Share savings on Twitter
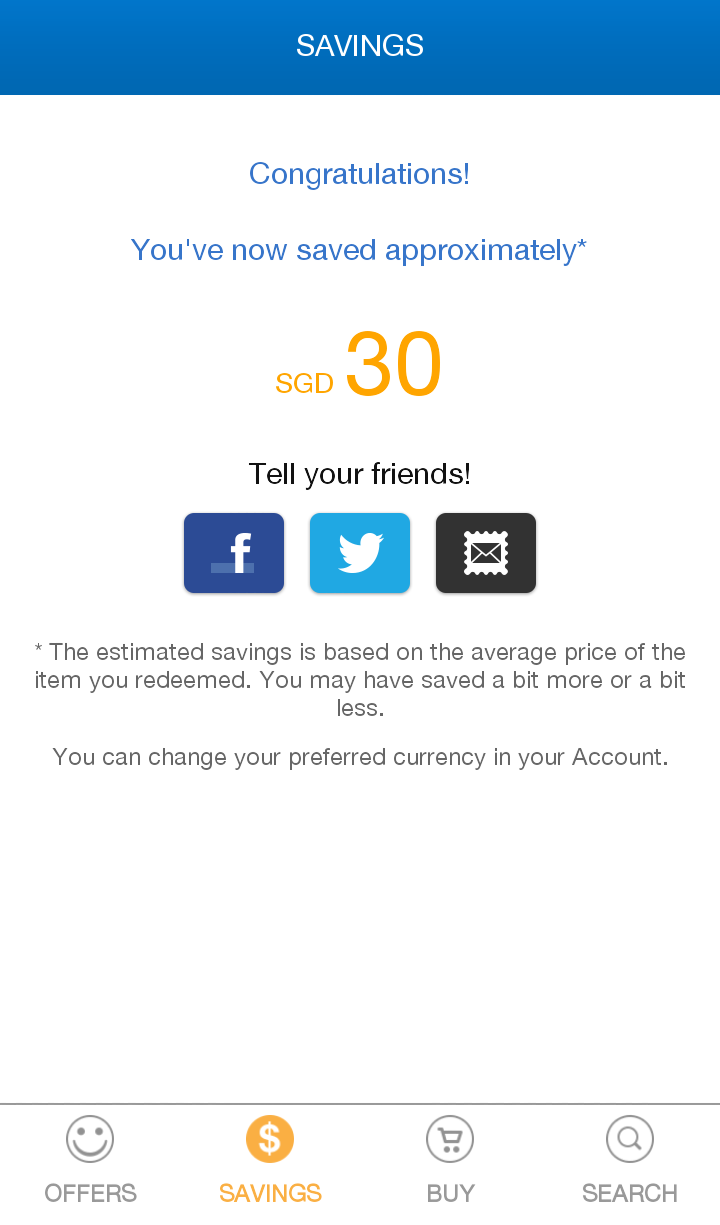 point(360,553)
